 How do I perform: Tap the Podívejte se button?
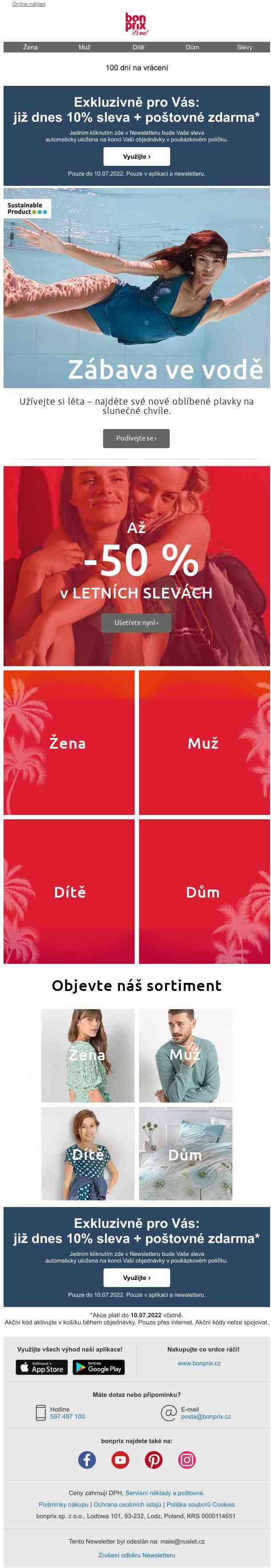click(136, 438)
